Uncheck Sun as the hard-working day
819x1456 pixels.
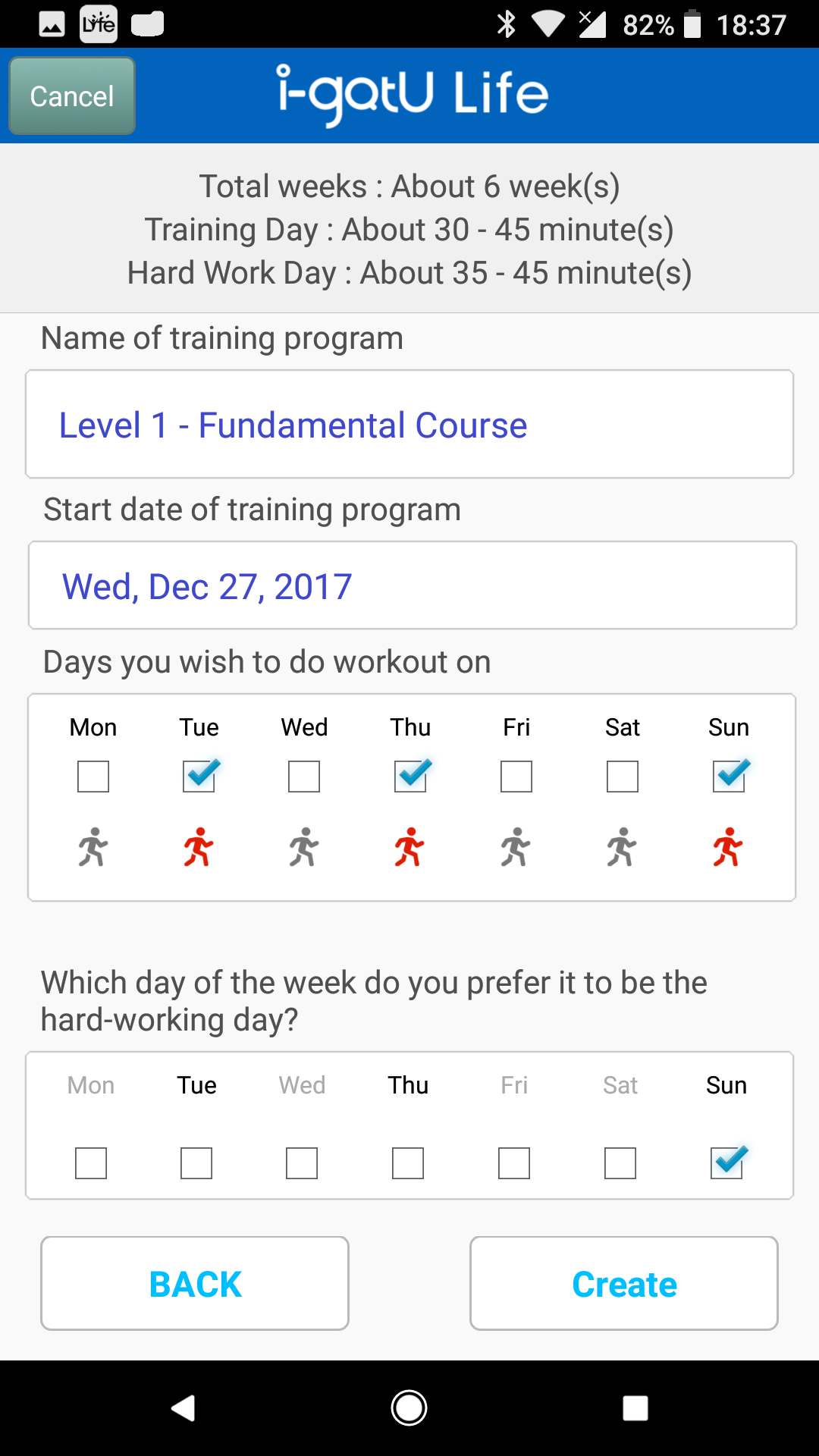coord(726,1163)
